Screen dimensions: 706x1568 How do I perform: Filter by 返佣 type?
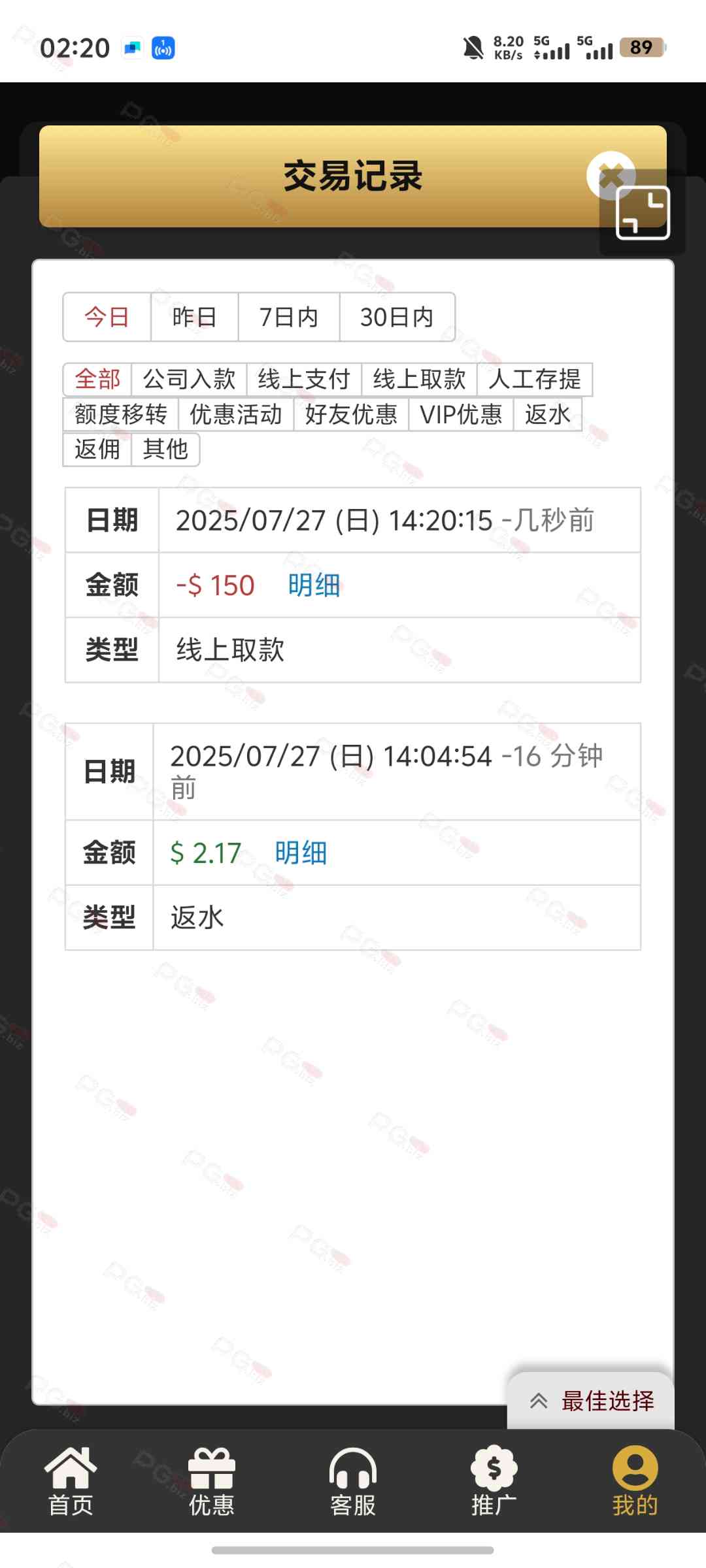[x=97, y=449]
